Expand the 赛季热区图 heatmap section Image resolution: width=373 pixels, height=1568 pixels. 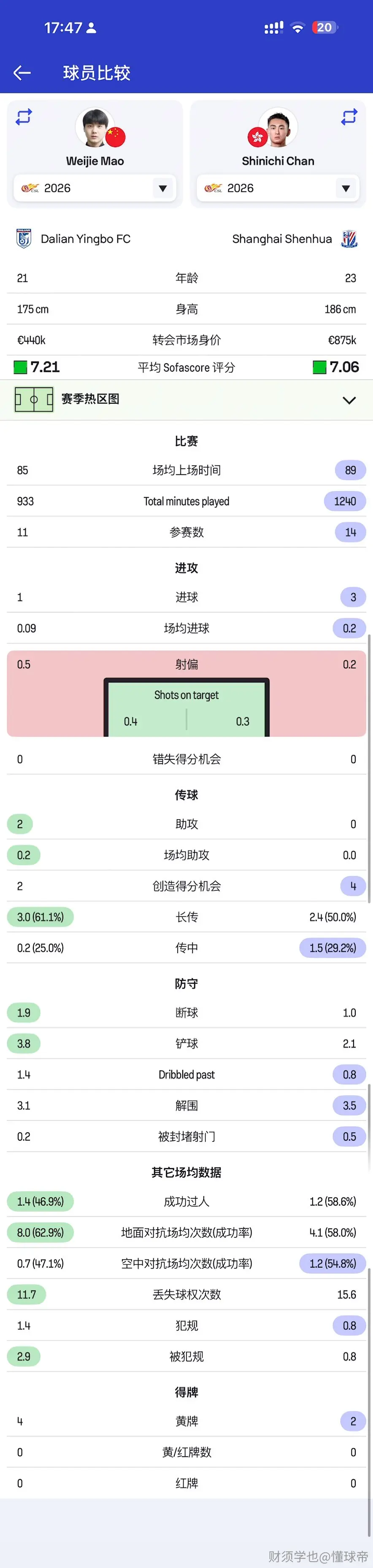coord(186,400)
